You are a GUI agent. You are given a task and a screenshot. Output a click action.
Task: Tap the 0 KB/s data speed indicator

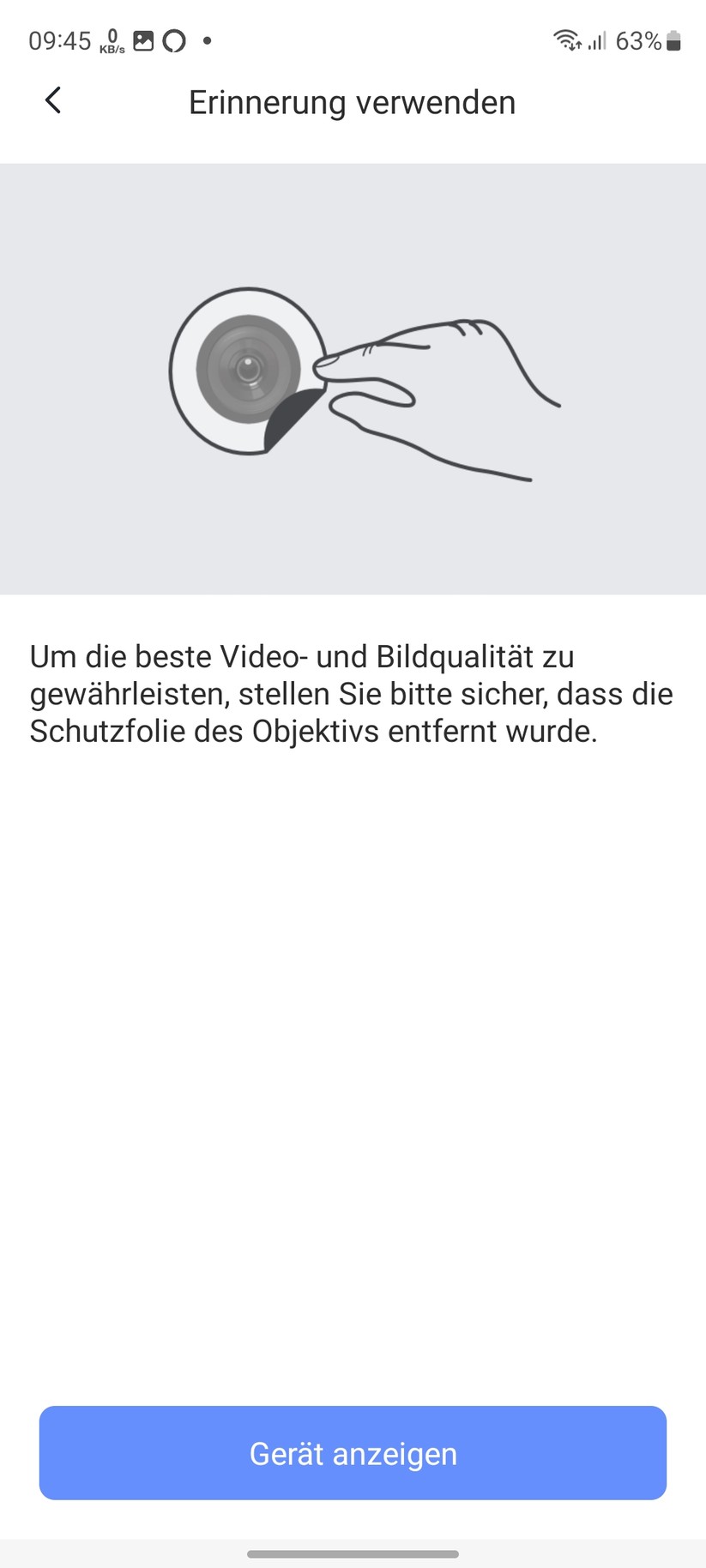tap(112, 39)
